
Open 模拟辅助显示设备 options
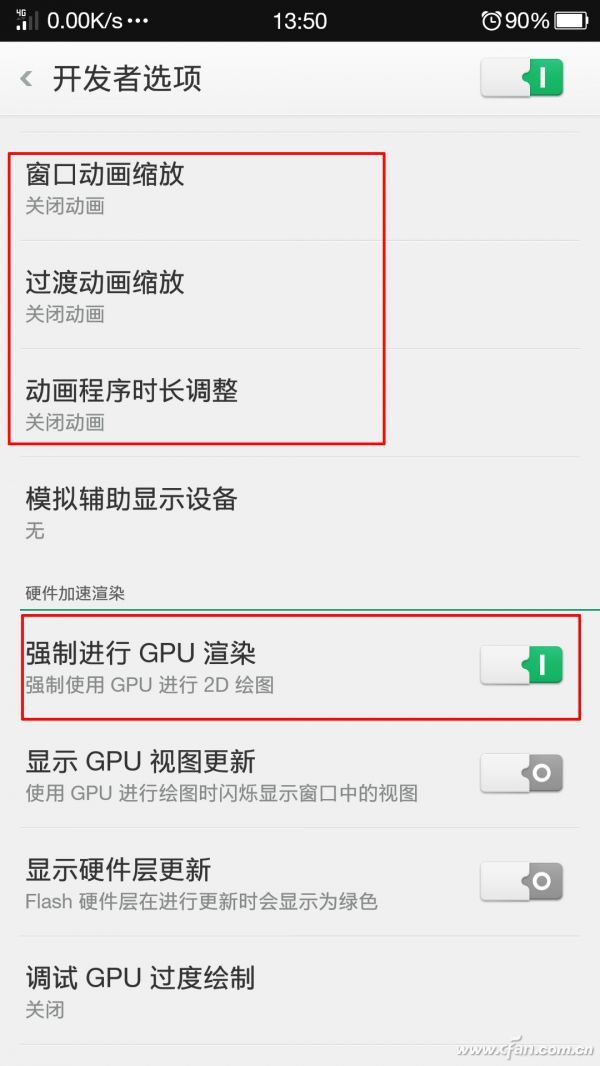300,511
